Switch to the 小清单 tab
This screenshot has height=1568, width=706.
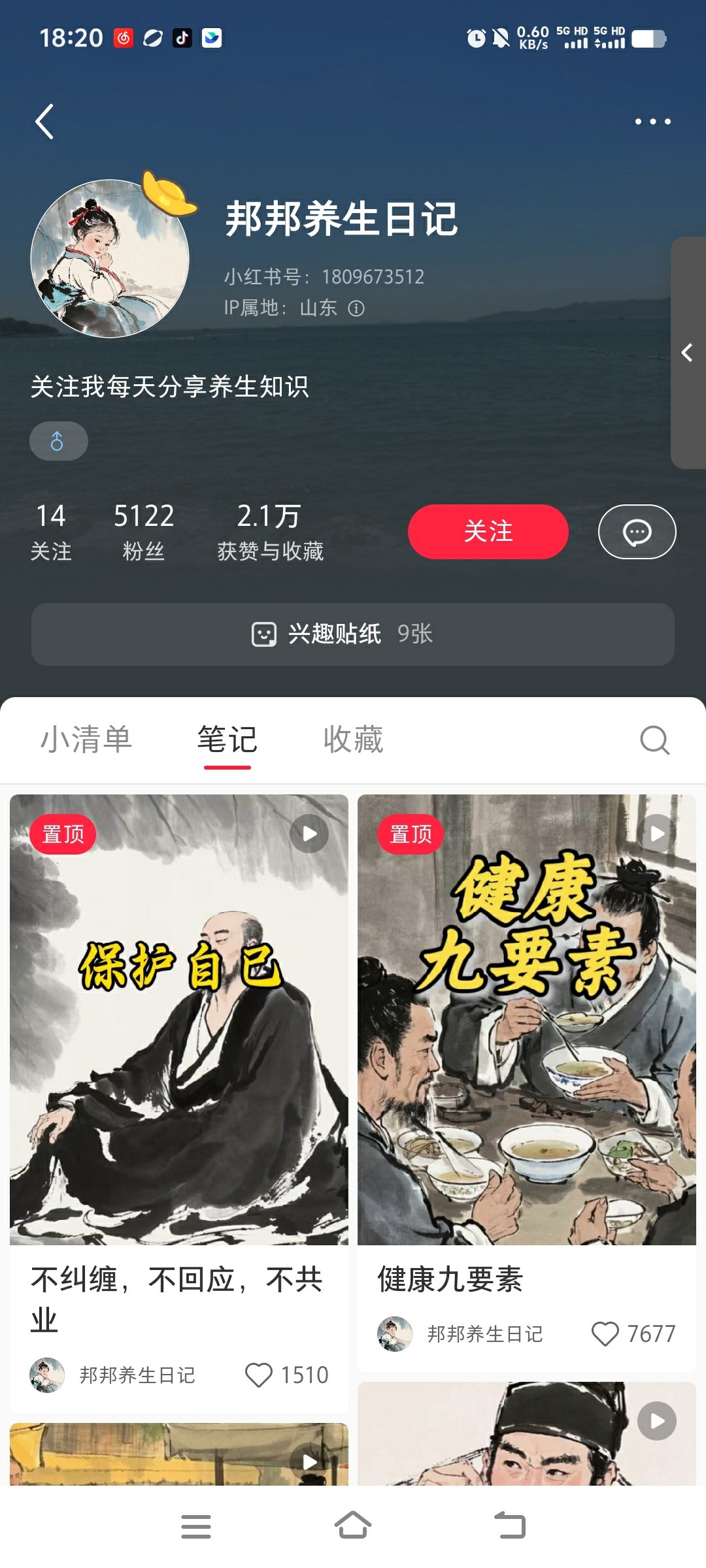tap(86, 740)
